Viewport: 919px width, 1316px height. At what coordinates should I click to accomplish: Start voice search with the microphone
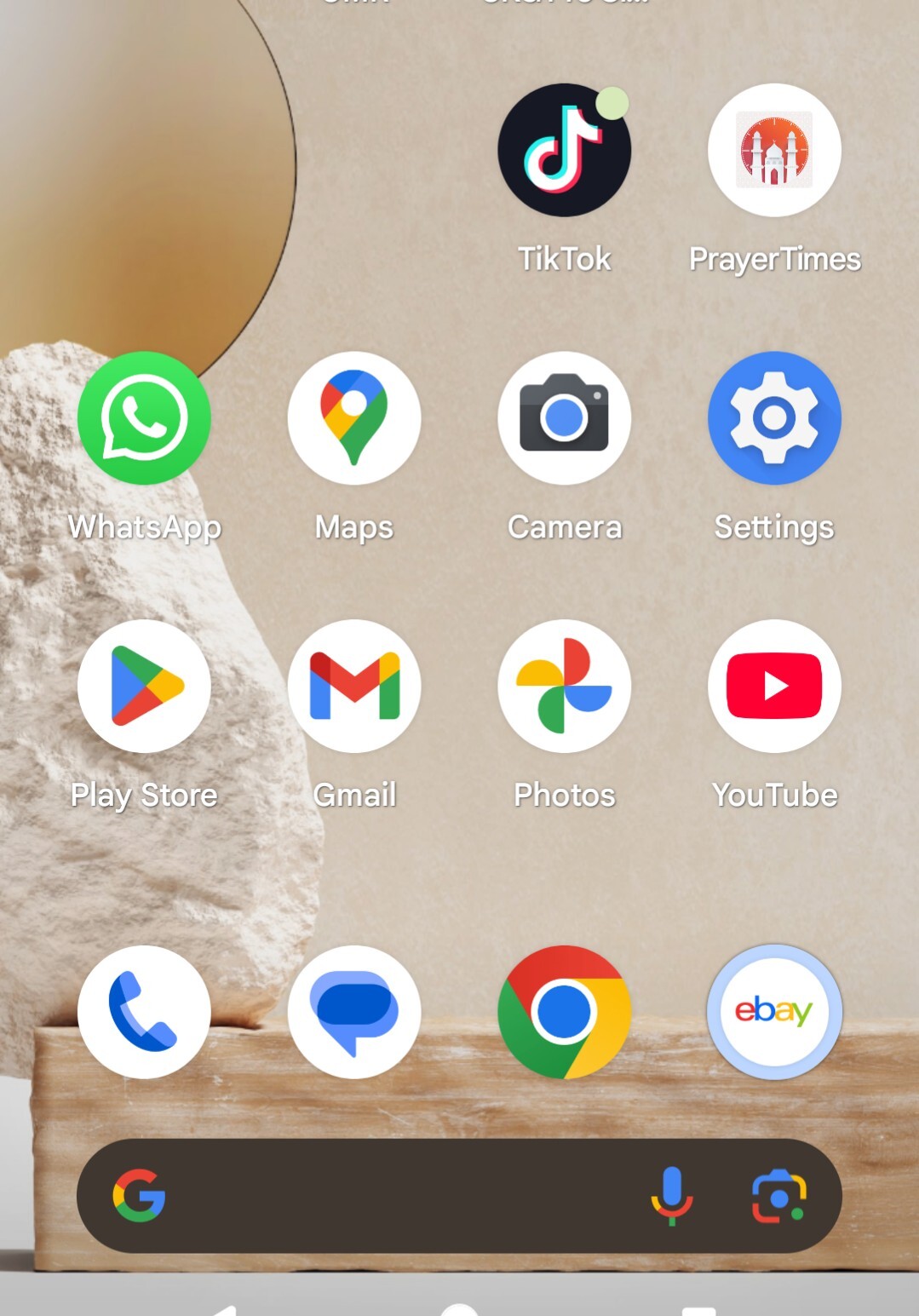(672, 1196)
